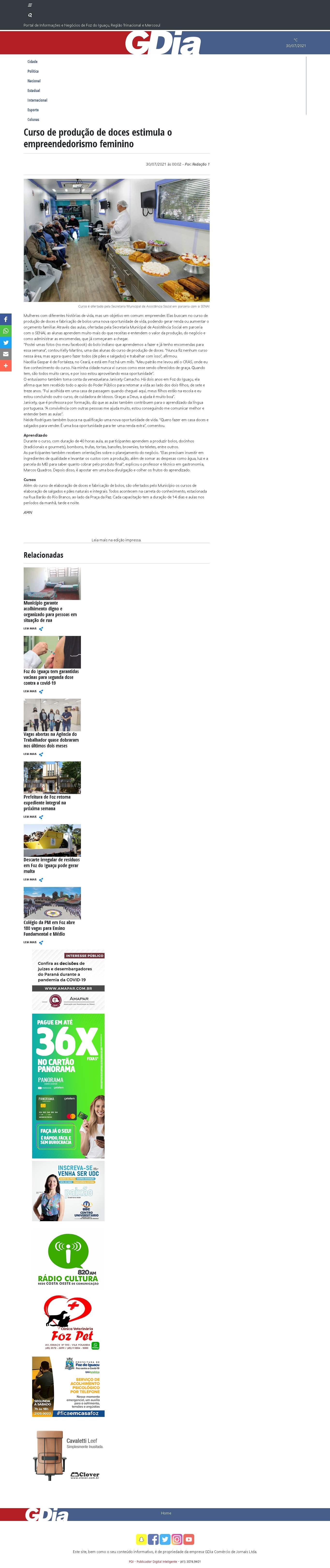Viewport: 330px width, 1568px height.
Task: Open story about Agência do Trabalhador vacancies
Action: point(50,739)
